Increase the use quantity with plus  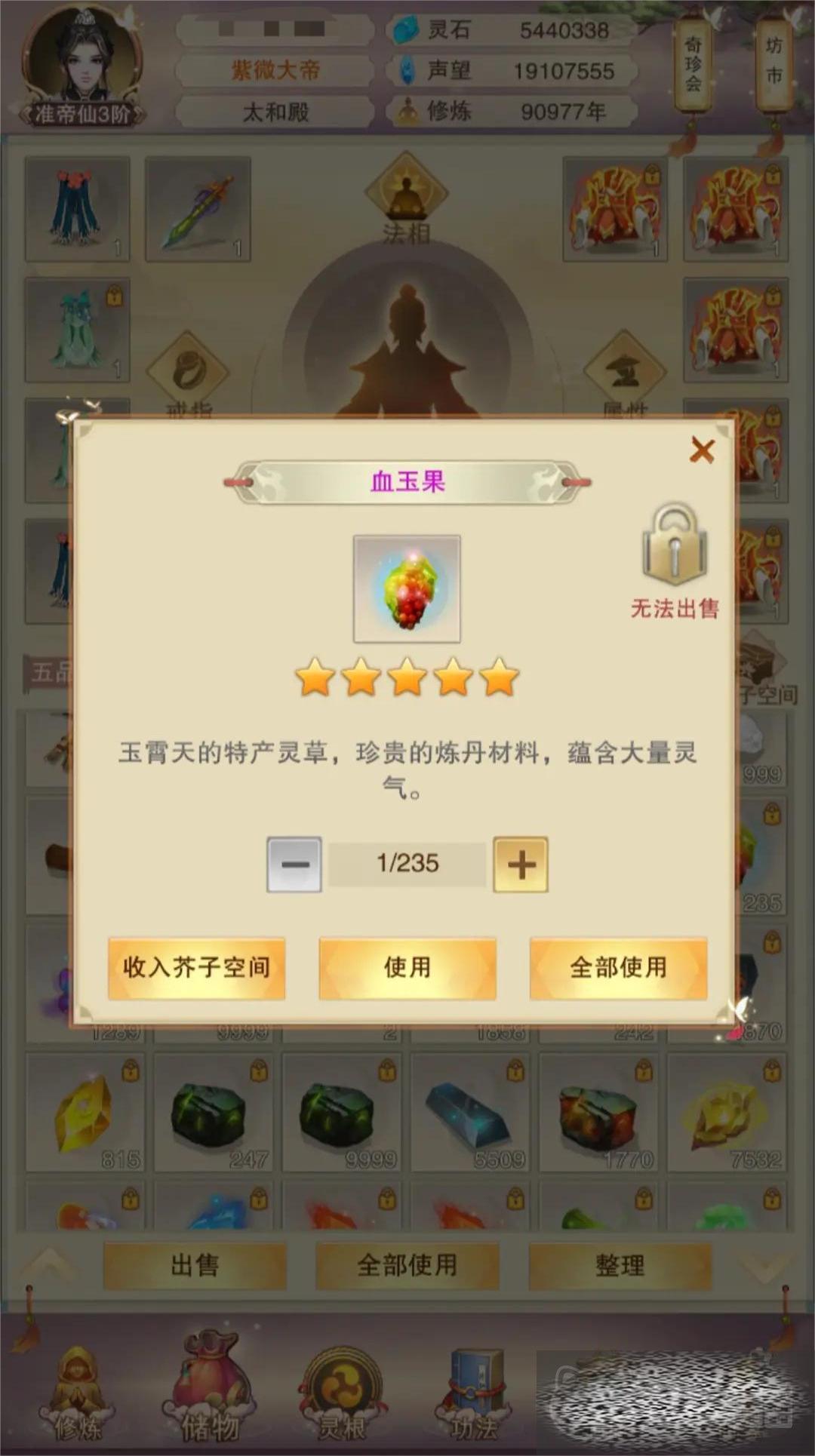click(x=521, y=865)
